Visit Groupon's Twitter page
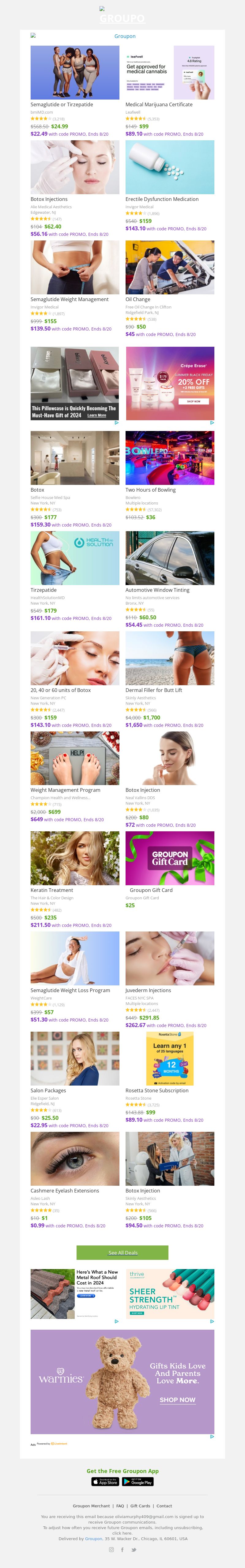245x1568 pixels. click(134, 1549)
